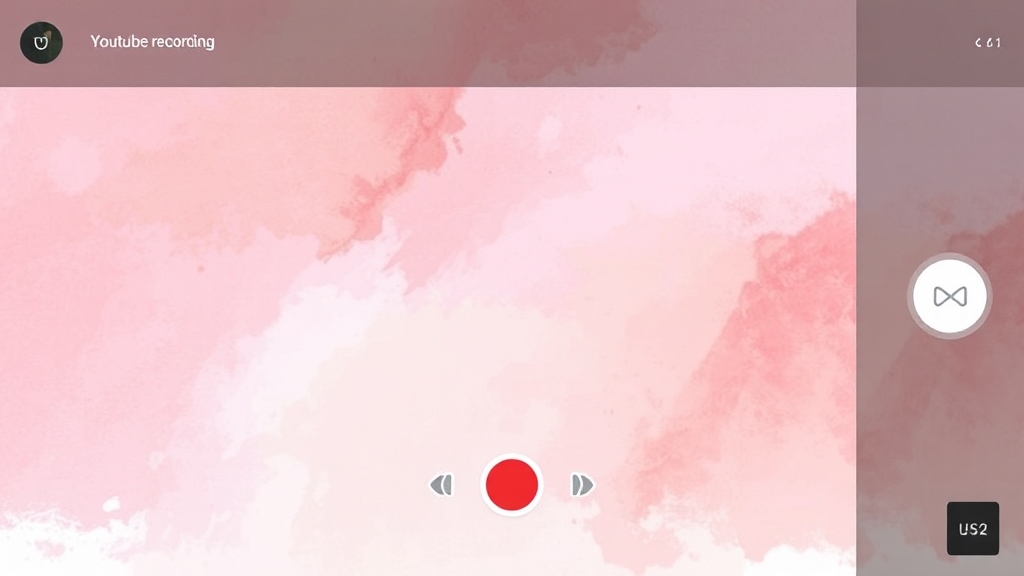Tap the forward arrow right of record
The height and width of the screenshot is (576, 1024).
click(582, 485)
